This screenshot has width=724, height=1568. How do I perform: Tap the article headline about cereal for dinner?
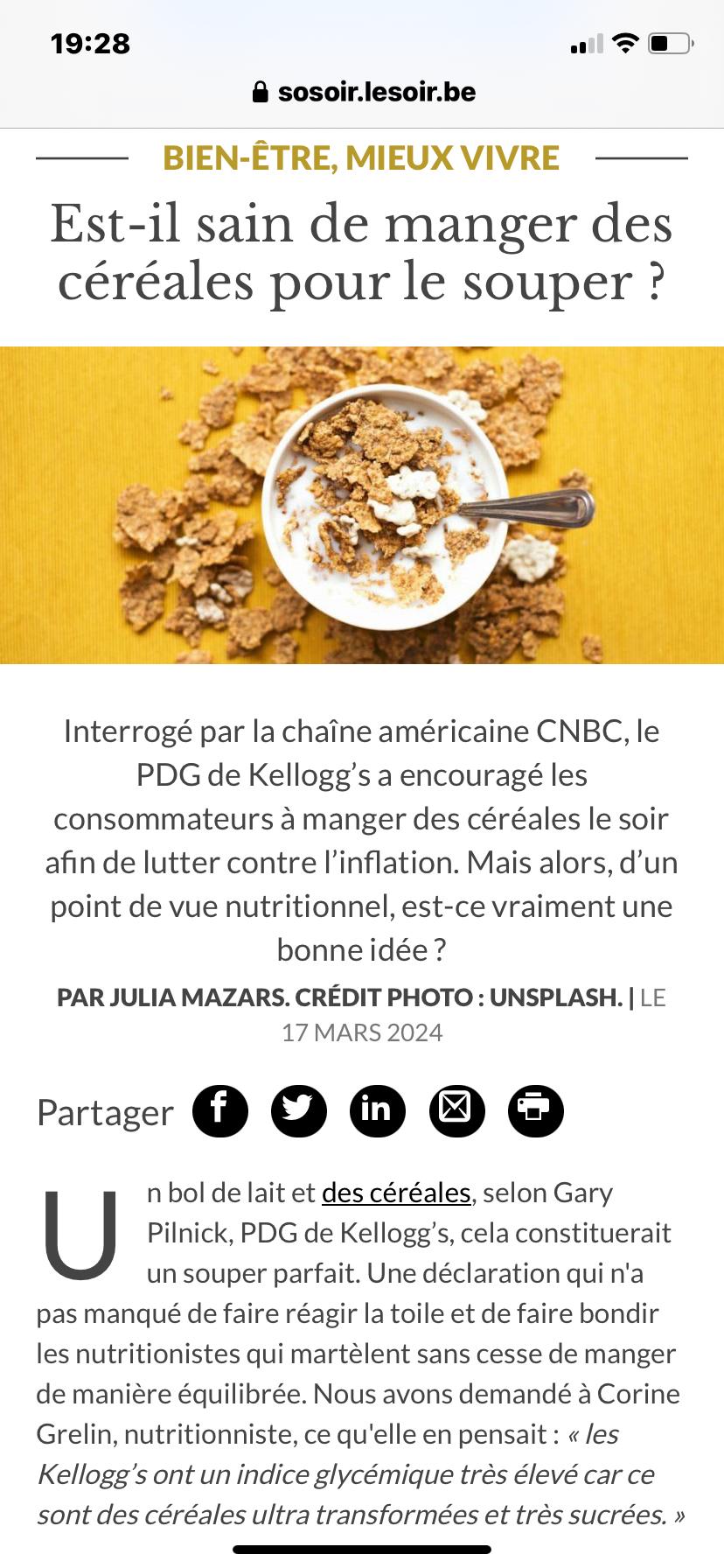(362, 251)
